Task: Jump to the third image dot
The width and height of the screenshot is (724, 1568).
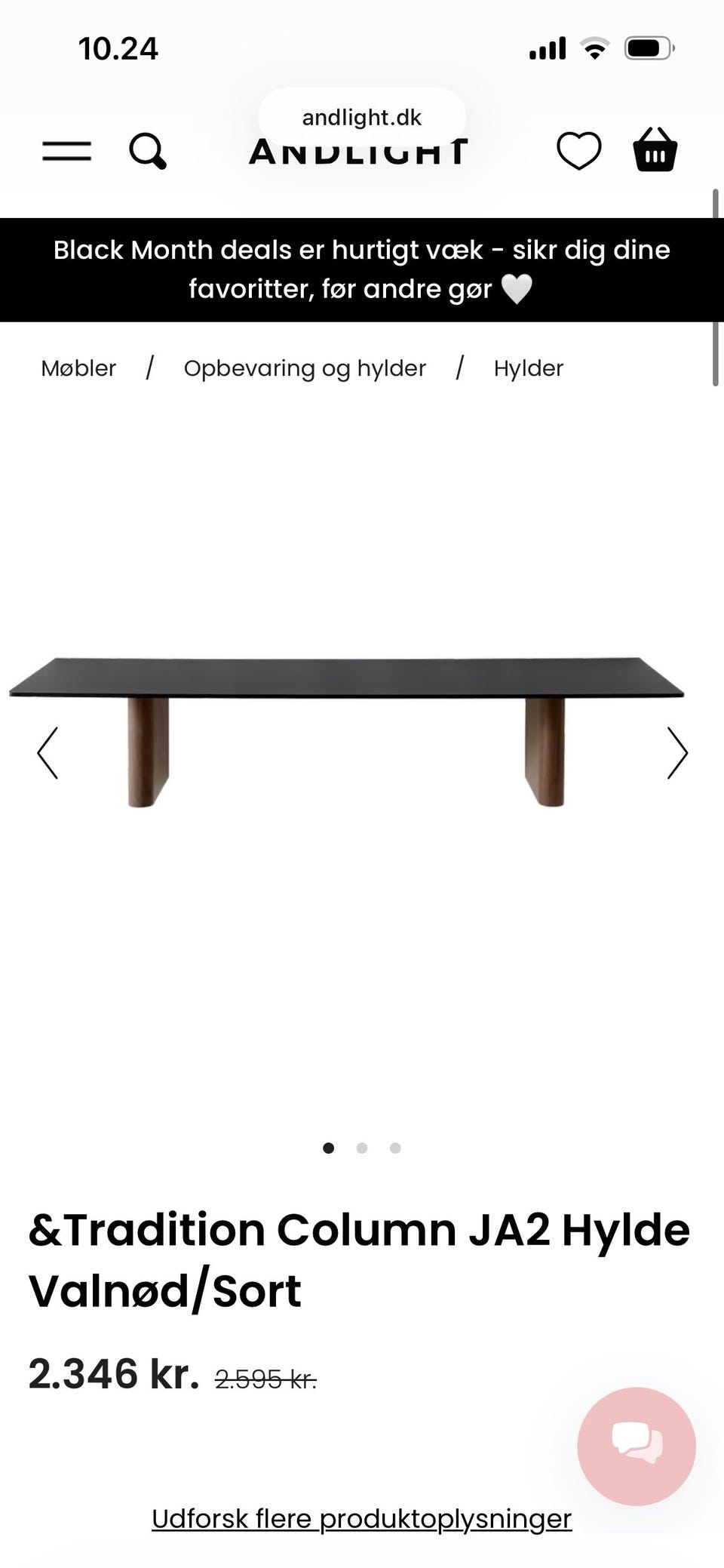Action: [x=395, y=1148]
